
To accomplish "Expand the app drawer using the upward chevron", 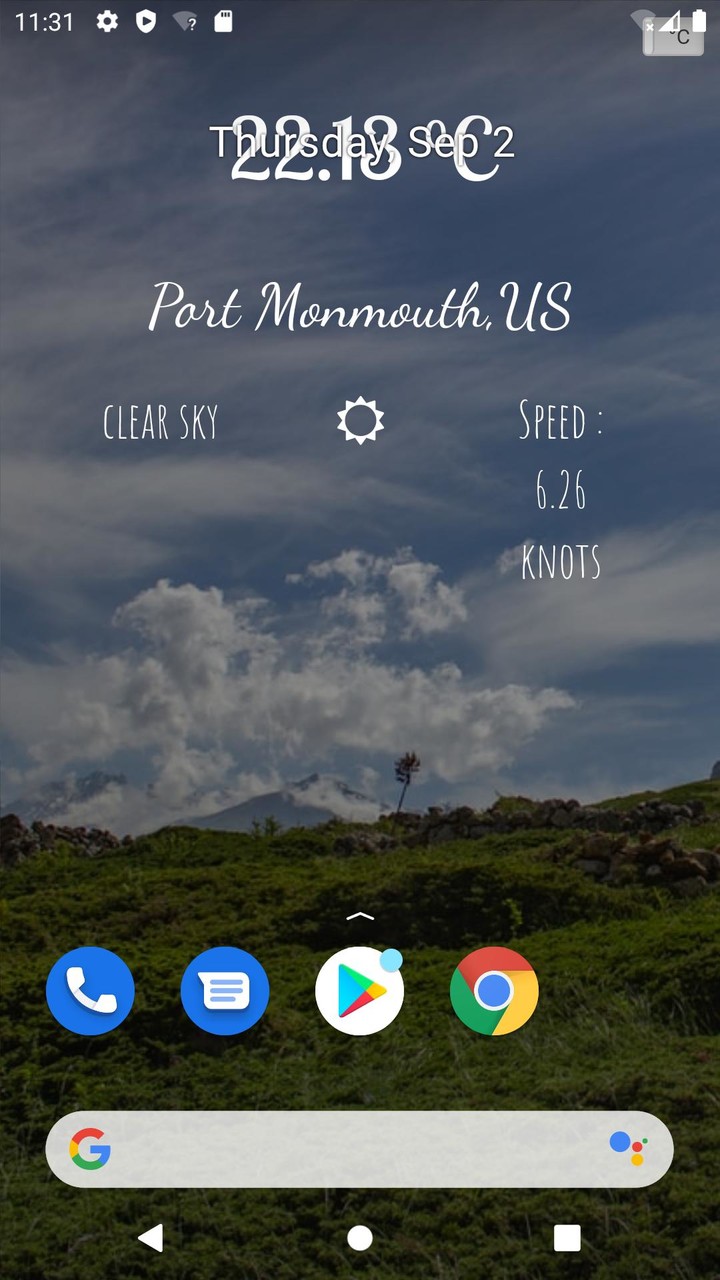I will point(359,914).
